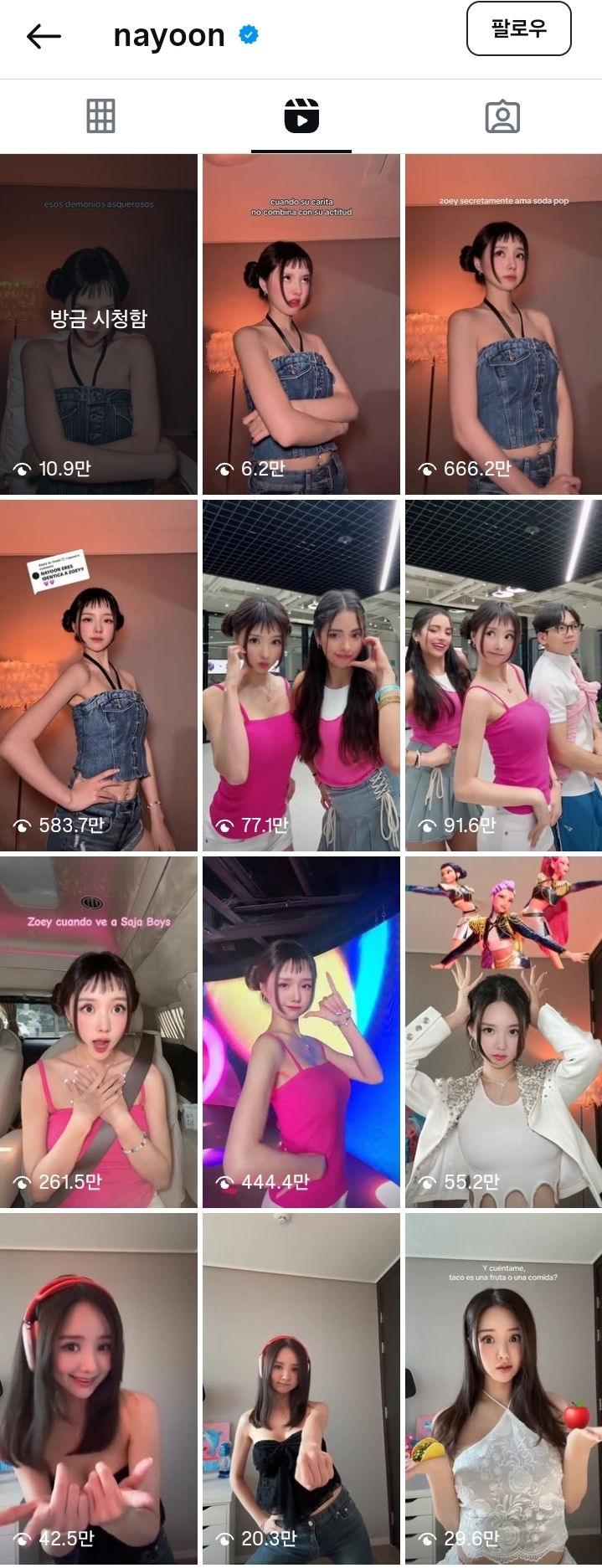The width and height of the screenshot is (602, 1568).
Task: Go back with the arrow icon
Action: click(44, 36)
